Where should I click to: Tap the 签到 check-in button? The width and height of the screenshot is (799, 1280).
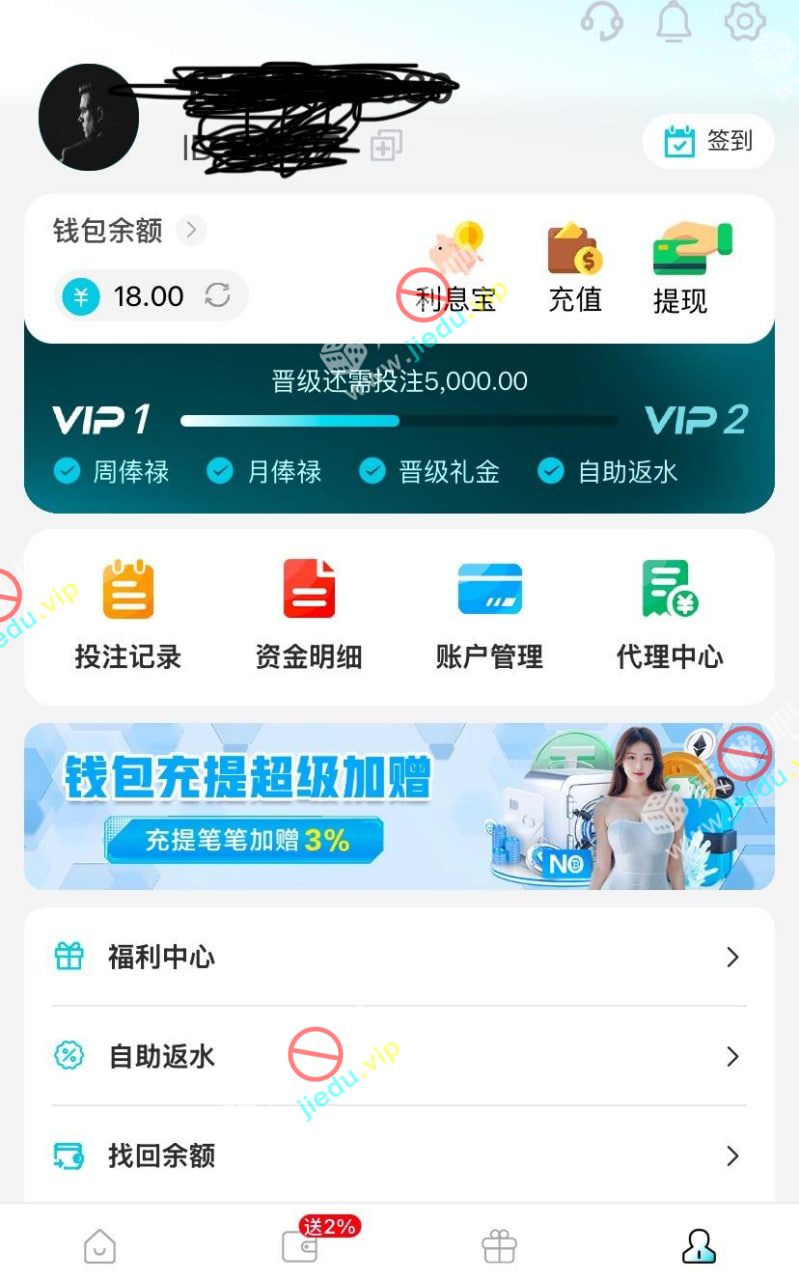click(x=708, y=141)
